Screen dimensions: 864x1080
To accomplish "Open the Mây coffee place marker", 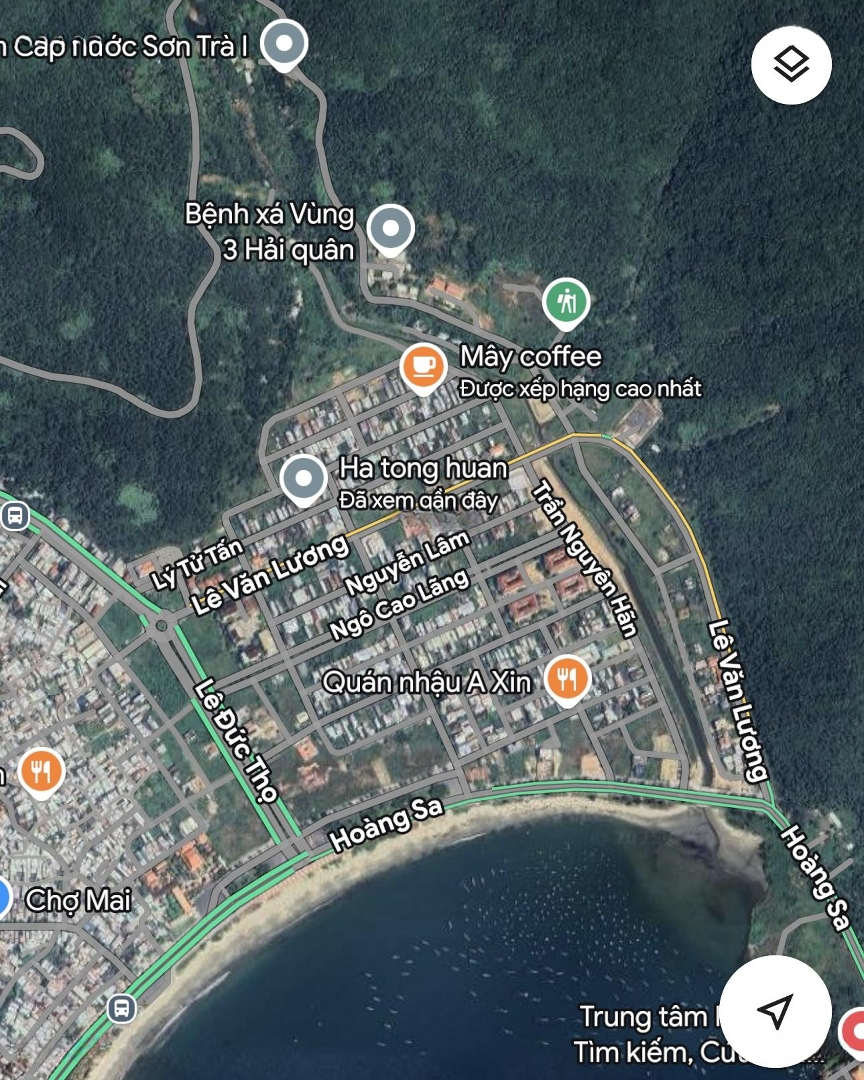I will (x=423, y=366).
